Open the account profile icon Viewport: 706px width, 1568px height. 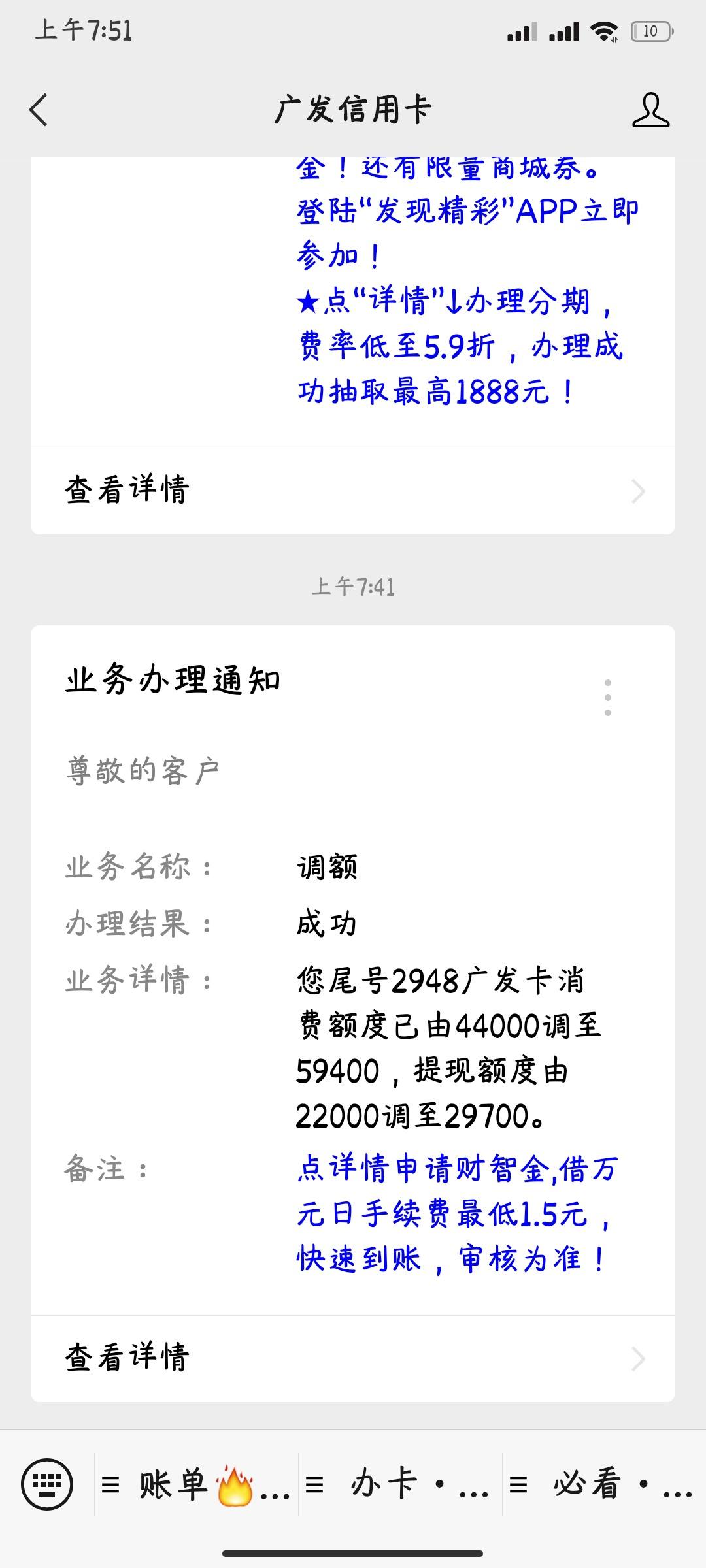tap(650, 109)
